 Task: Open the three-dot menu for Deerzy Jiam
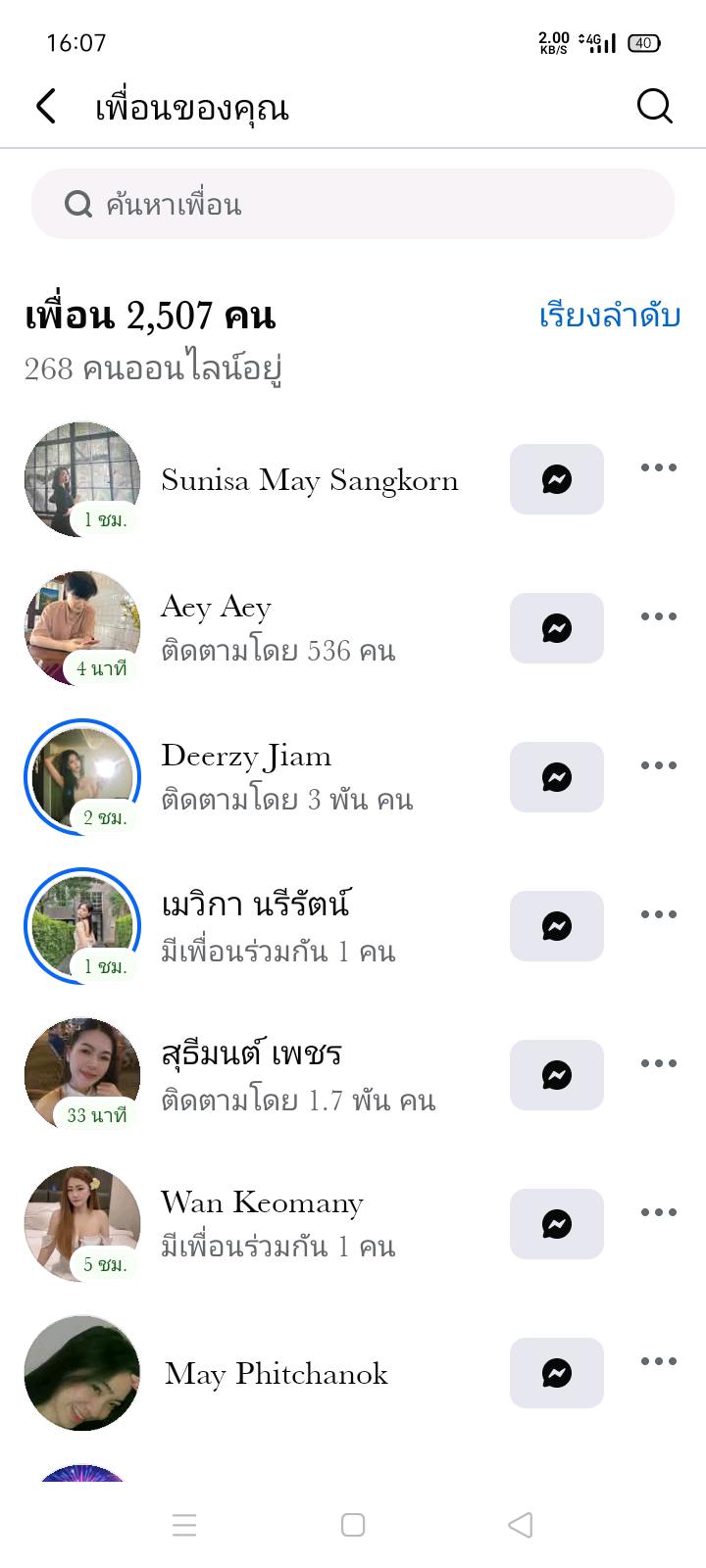click(658, 765)
